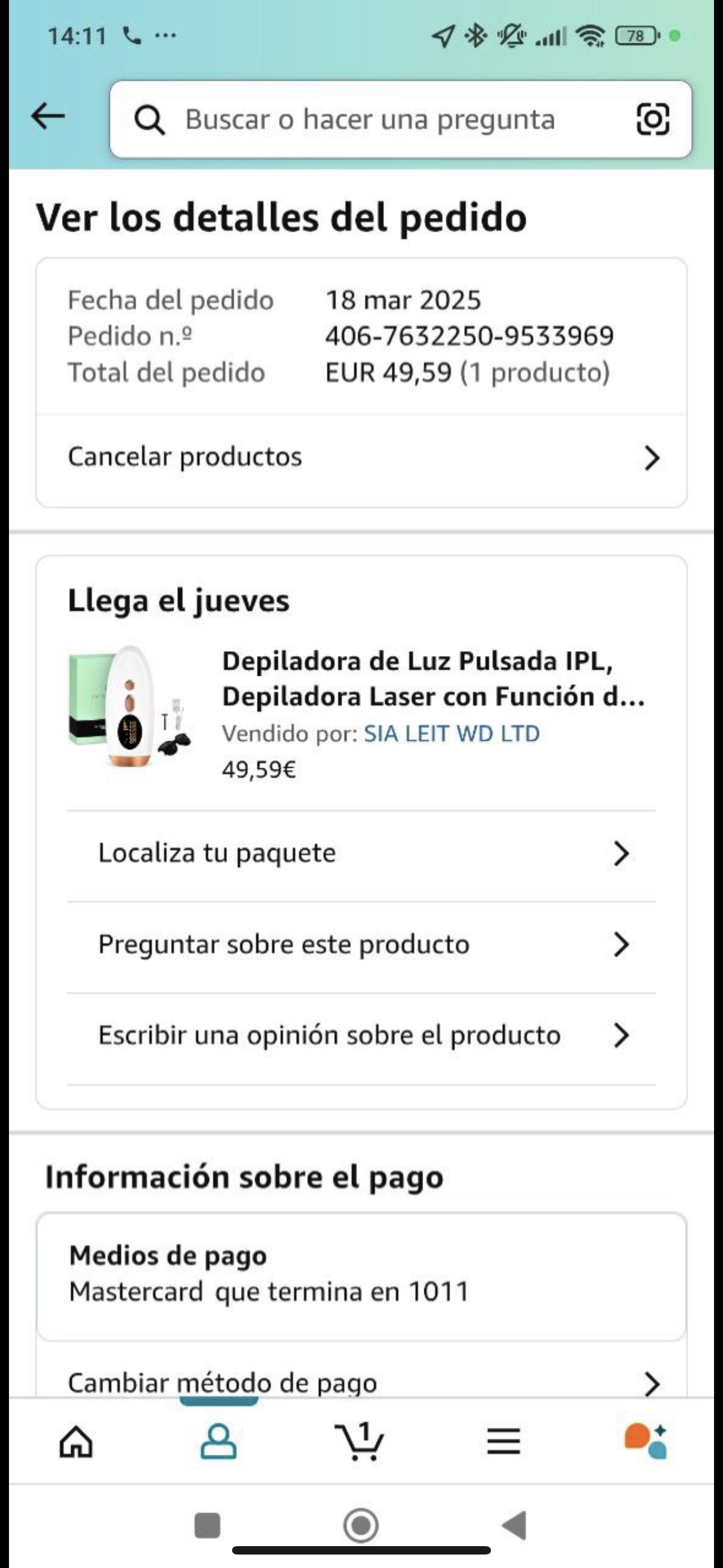723x1568 pixels.
Task: Switch to the Home tab
Action: tap(76, 1441)
